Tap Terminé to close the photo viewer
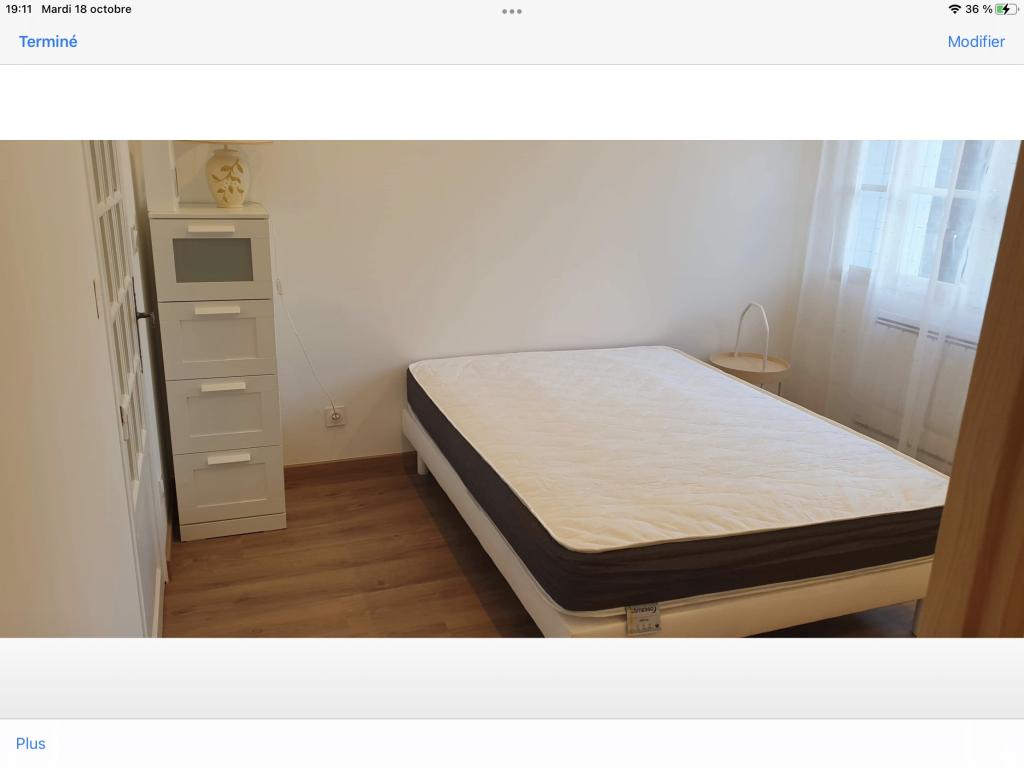The image size is (1024, 768). [x=48, y=42]
